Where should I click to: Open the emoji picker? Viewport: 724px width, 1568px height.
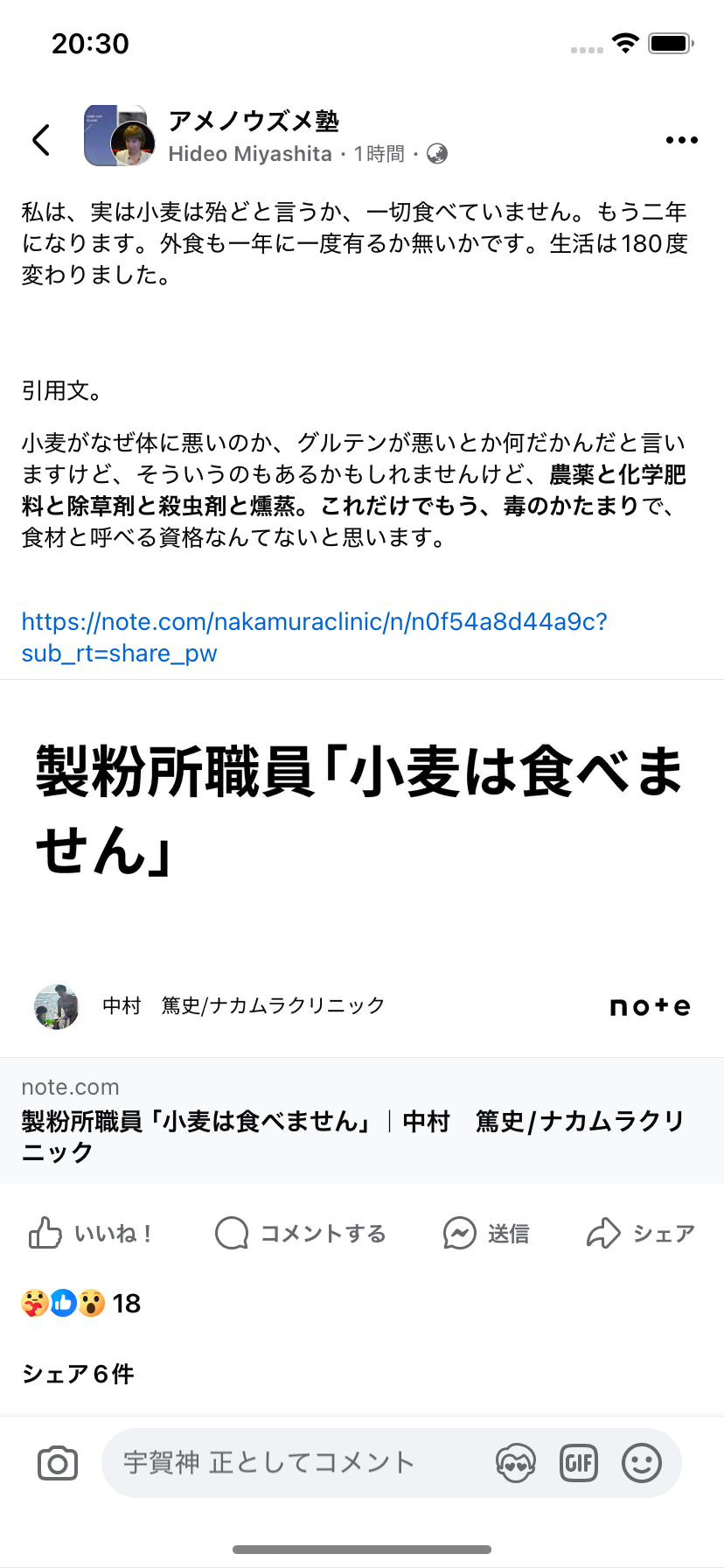[x=642, y=1463]
